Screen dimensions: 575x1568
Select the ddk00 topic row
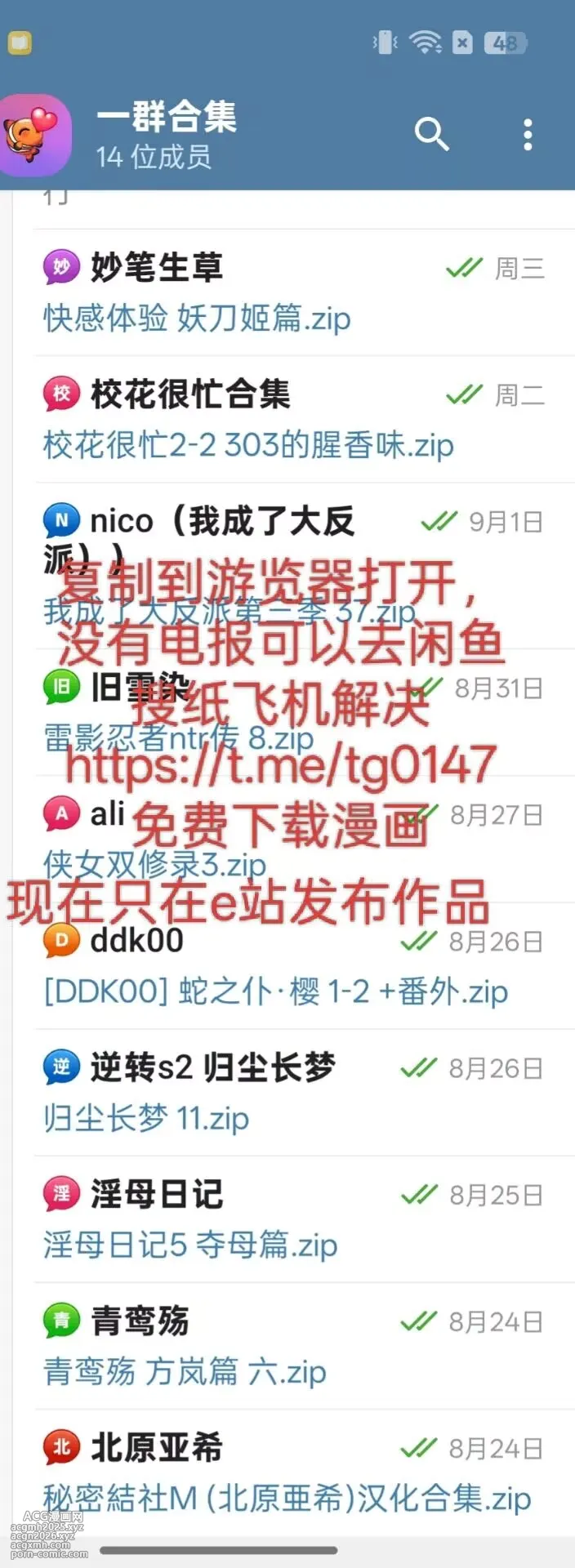click(x=294, y=966)
